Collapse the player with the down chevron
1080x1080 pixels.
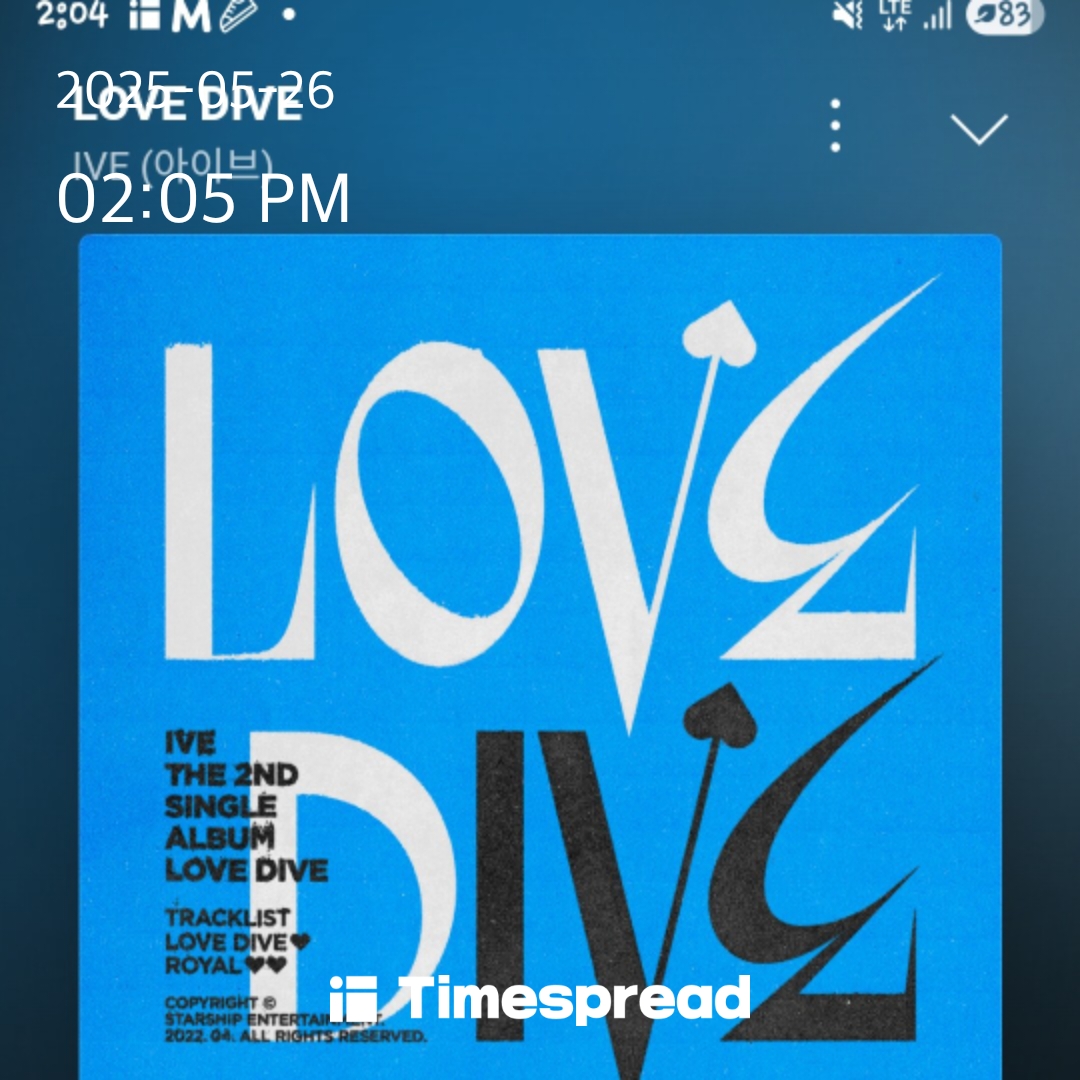[978, 129]
